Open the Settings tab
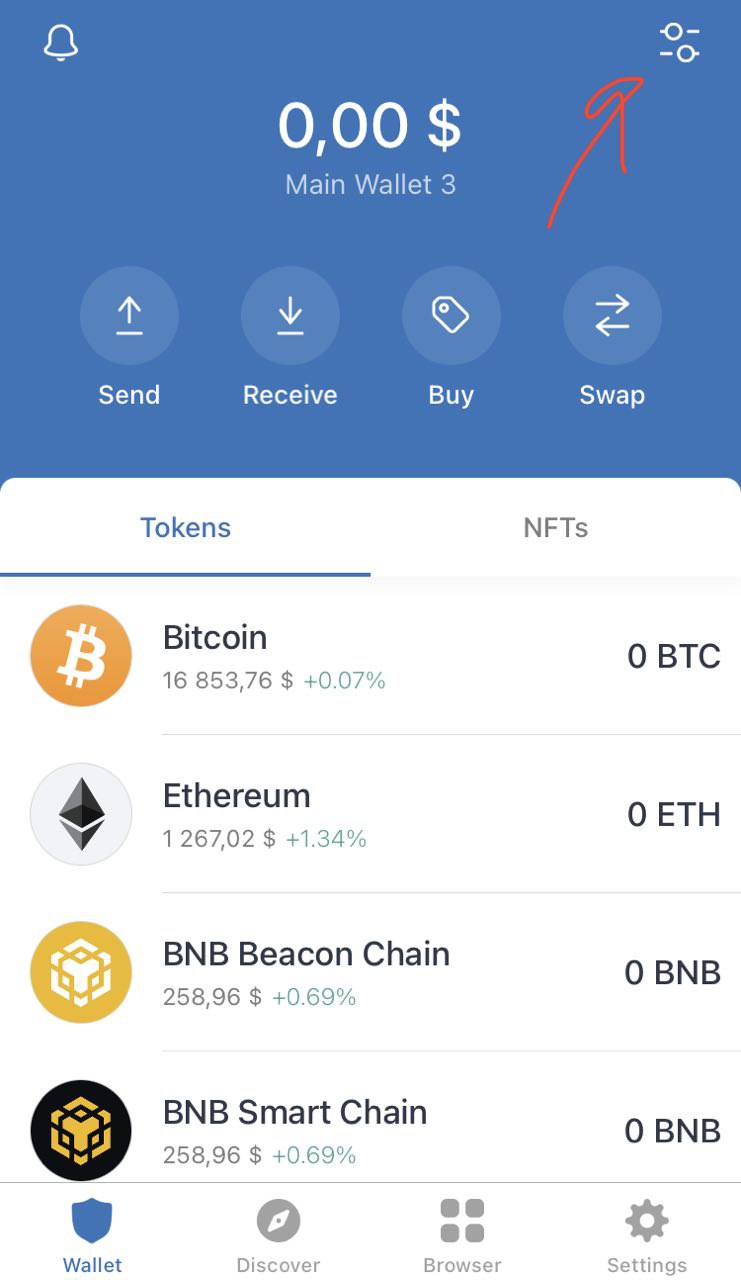Screen dimensions: 741x1280 [647, 1236]
